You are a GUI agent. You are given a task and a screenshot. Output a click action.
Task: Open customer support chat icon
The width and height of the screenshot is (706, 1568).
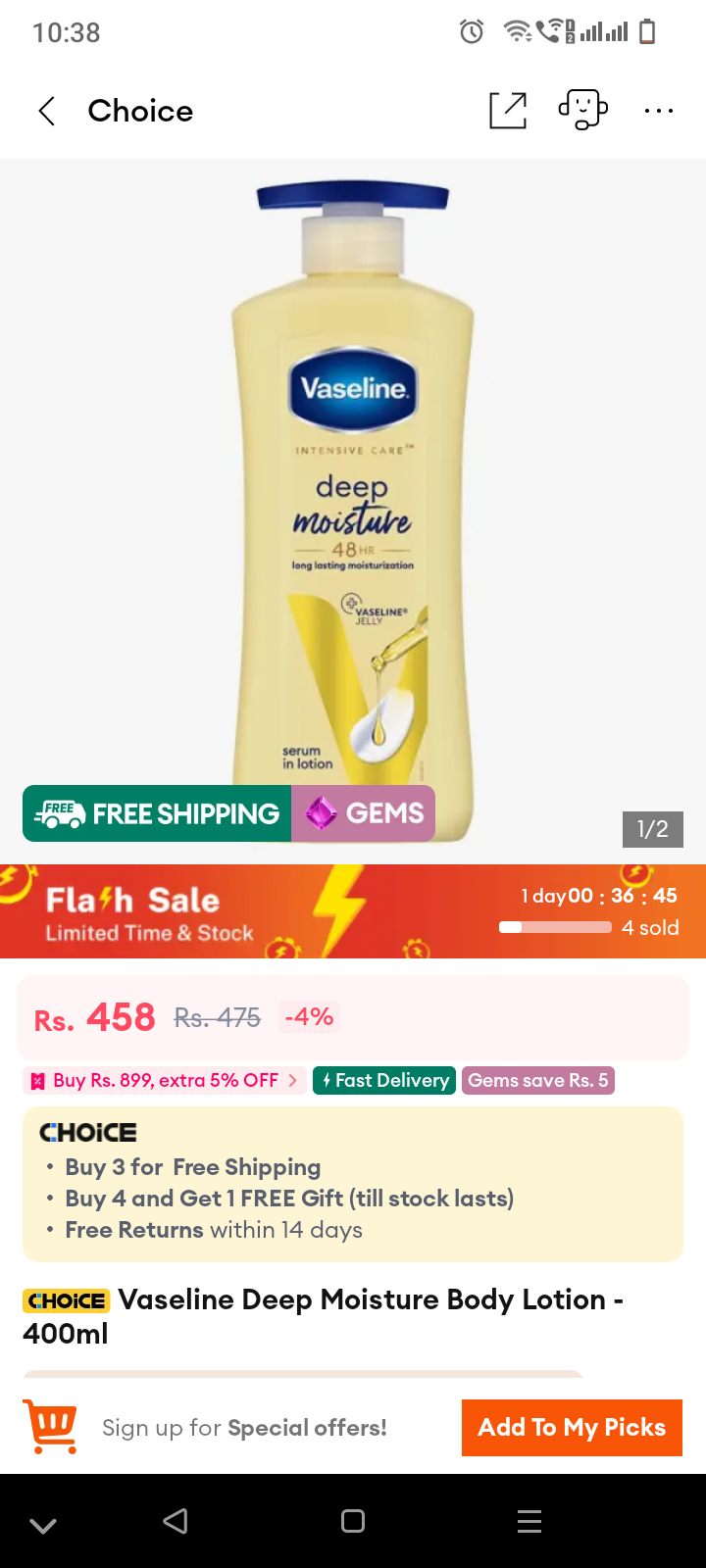pyautogui.click(x=583, y=110)
